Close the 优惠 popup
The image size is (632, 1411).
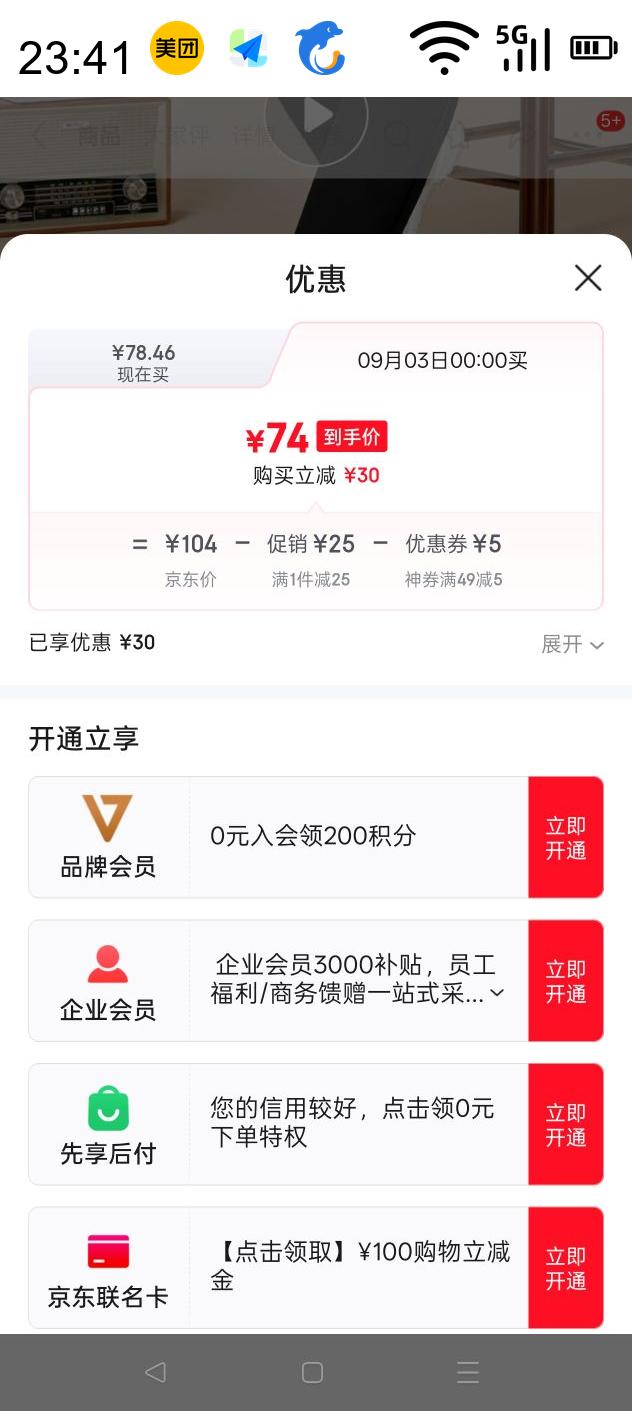[x=588, y=278]
